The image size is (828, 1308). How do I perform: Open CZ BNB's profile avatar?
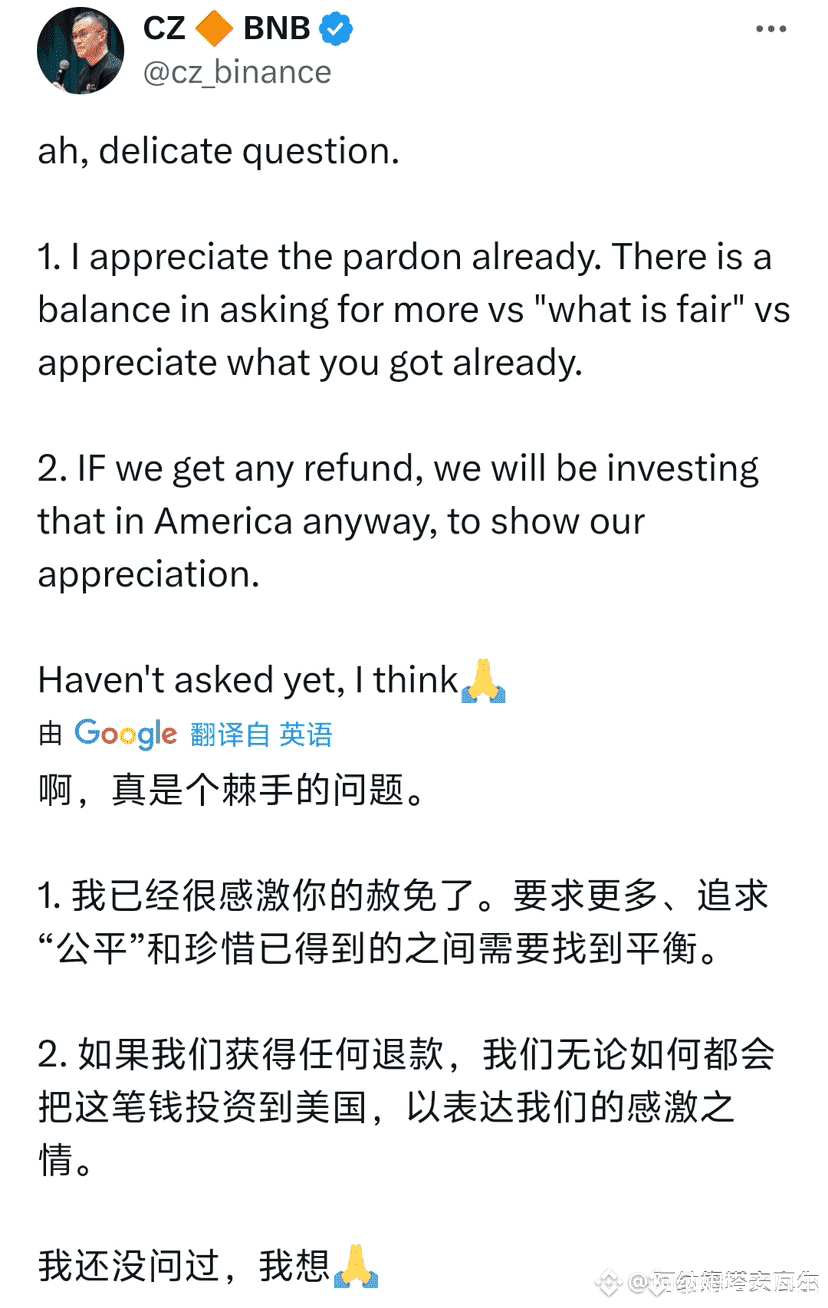(x=81, y=50)
